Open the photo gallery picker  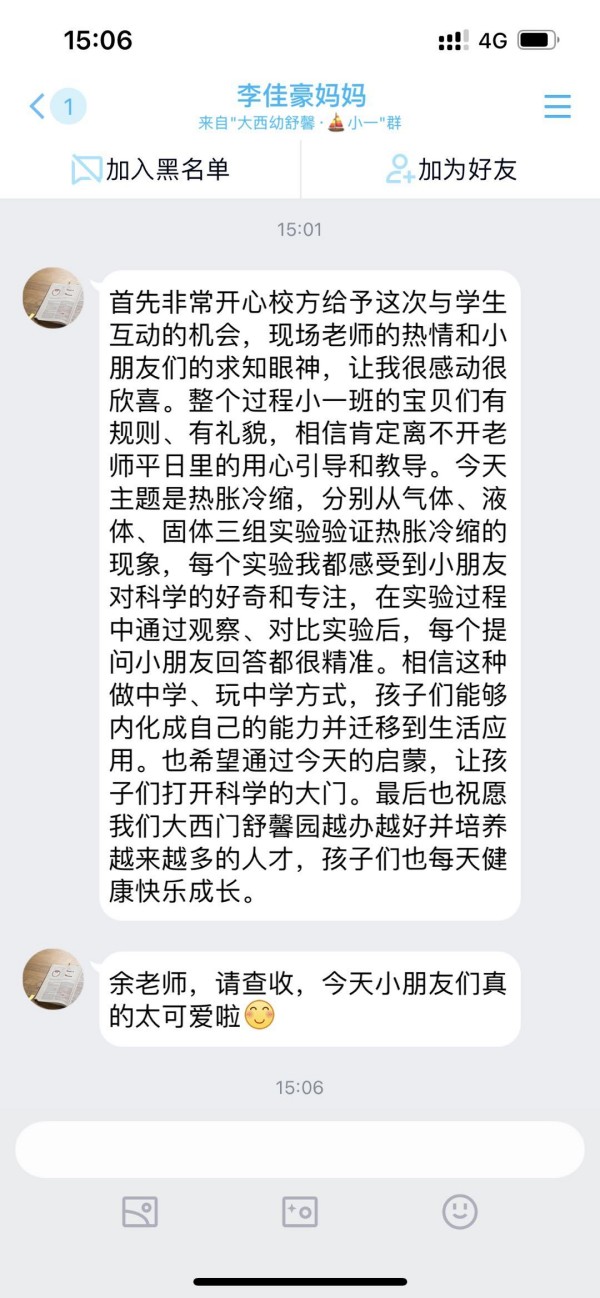click(x=140, y=1212)
